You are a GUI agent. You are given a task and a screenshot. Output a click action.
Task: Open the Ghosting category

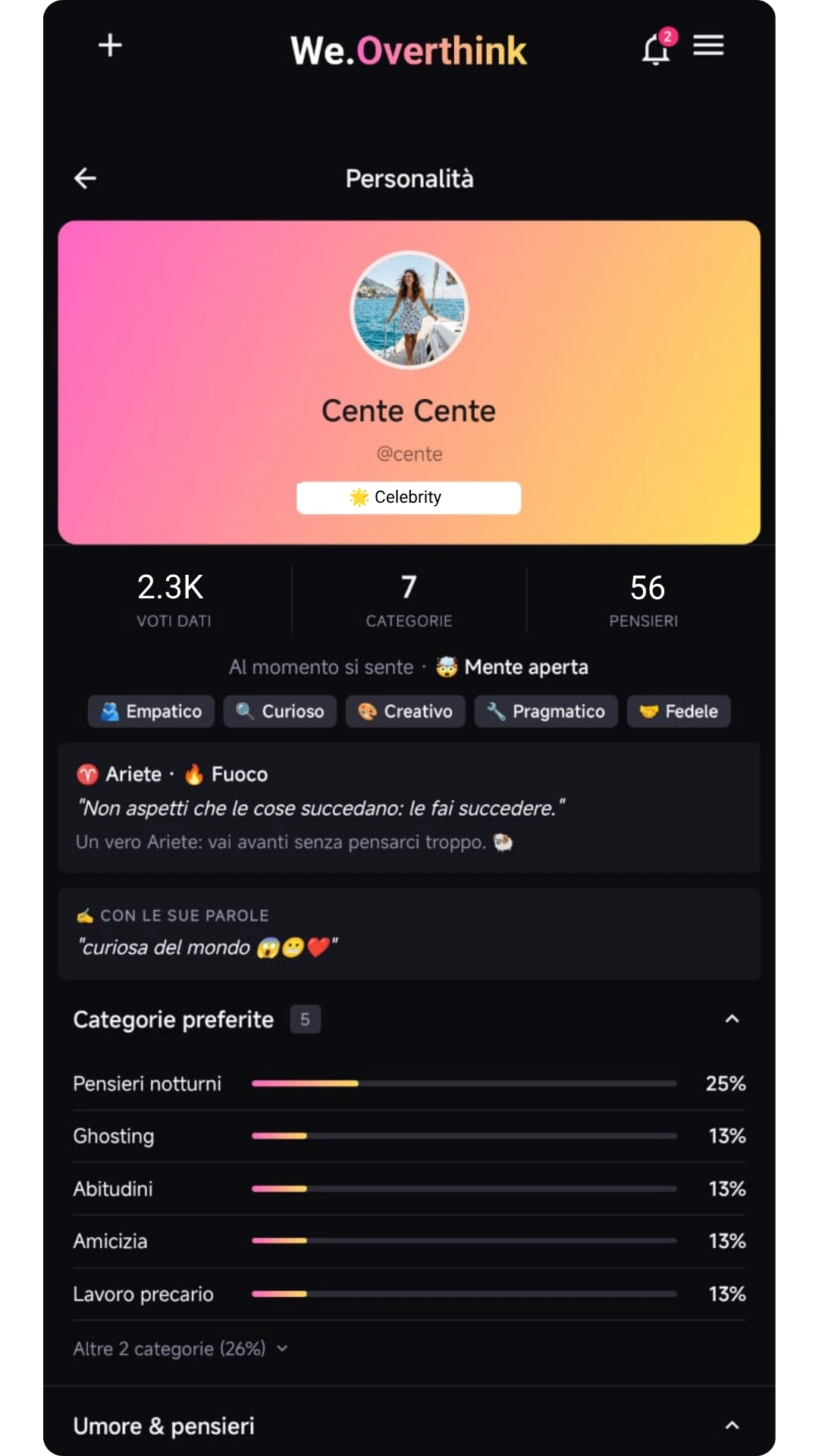[409, 1136]
